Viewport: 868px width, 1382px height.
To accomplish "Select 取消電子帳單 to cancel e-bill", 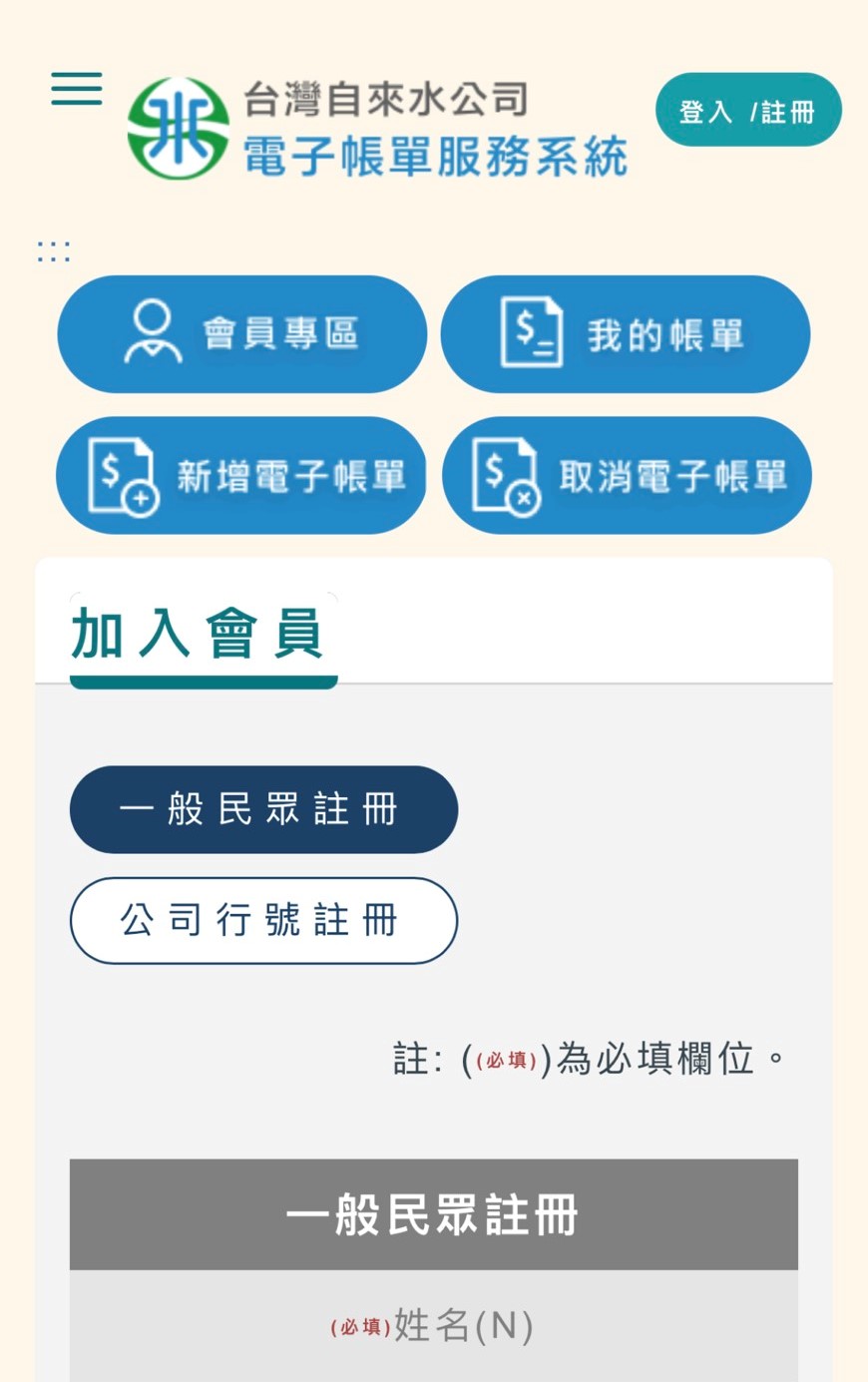I will [627, 475].
